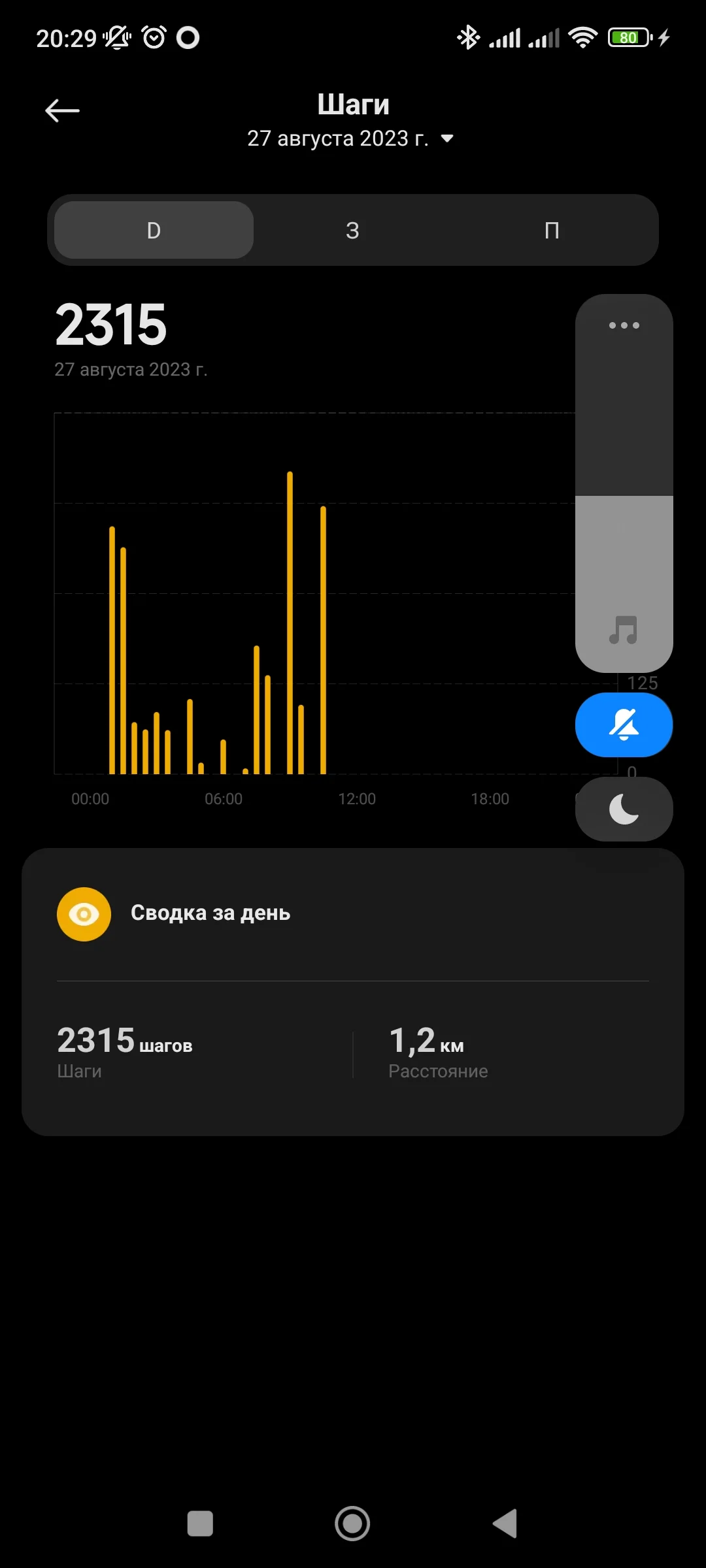This screenshot has width=706, height=1568.
Task: Tap the tallest bar on the steps chart
Action: pyautogui.click(x=290, y=621)
